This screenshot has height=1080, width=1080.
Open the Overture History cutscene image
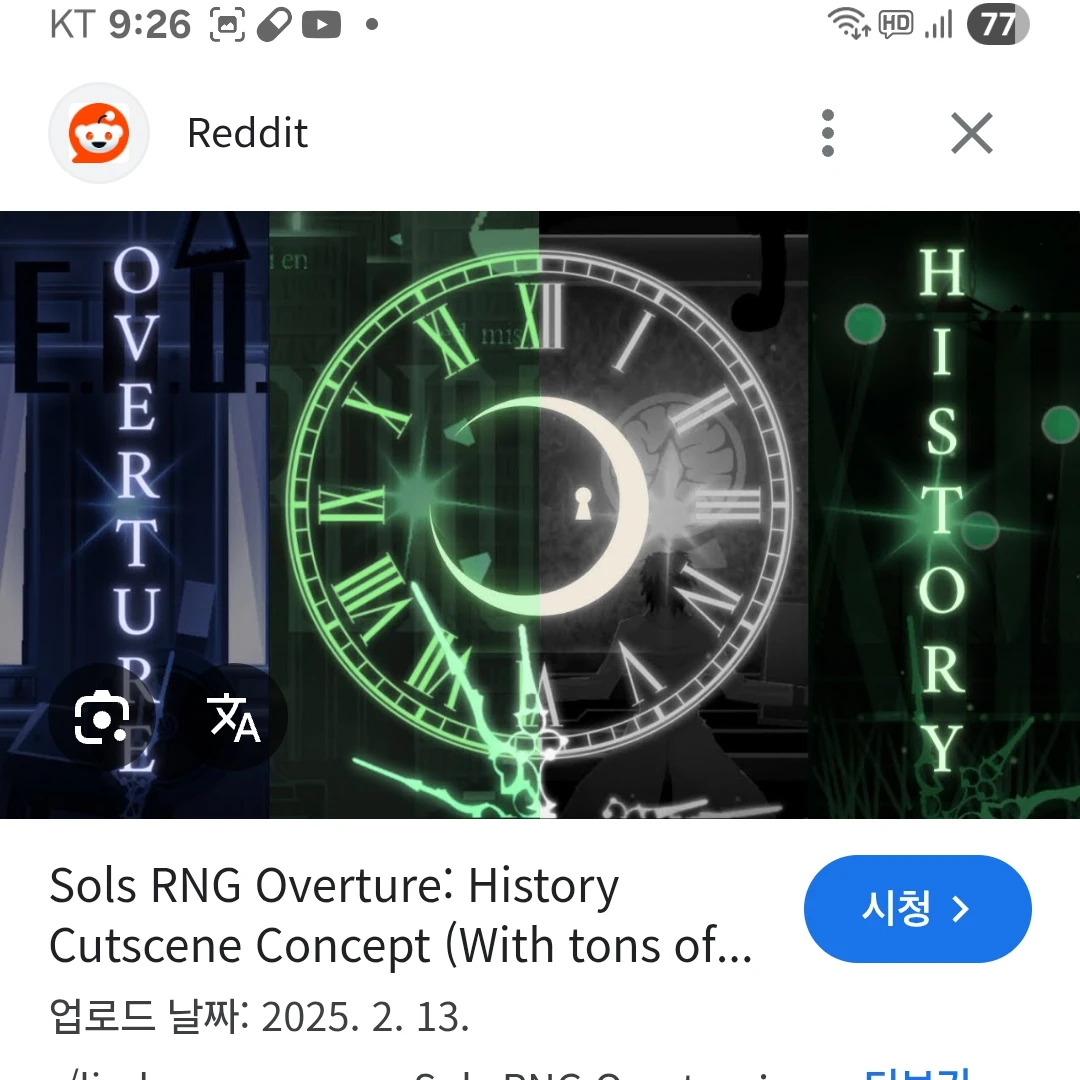click(x=540, y=480)
